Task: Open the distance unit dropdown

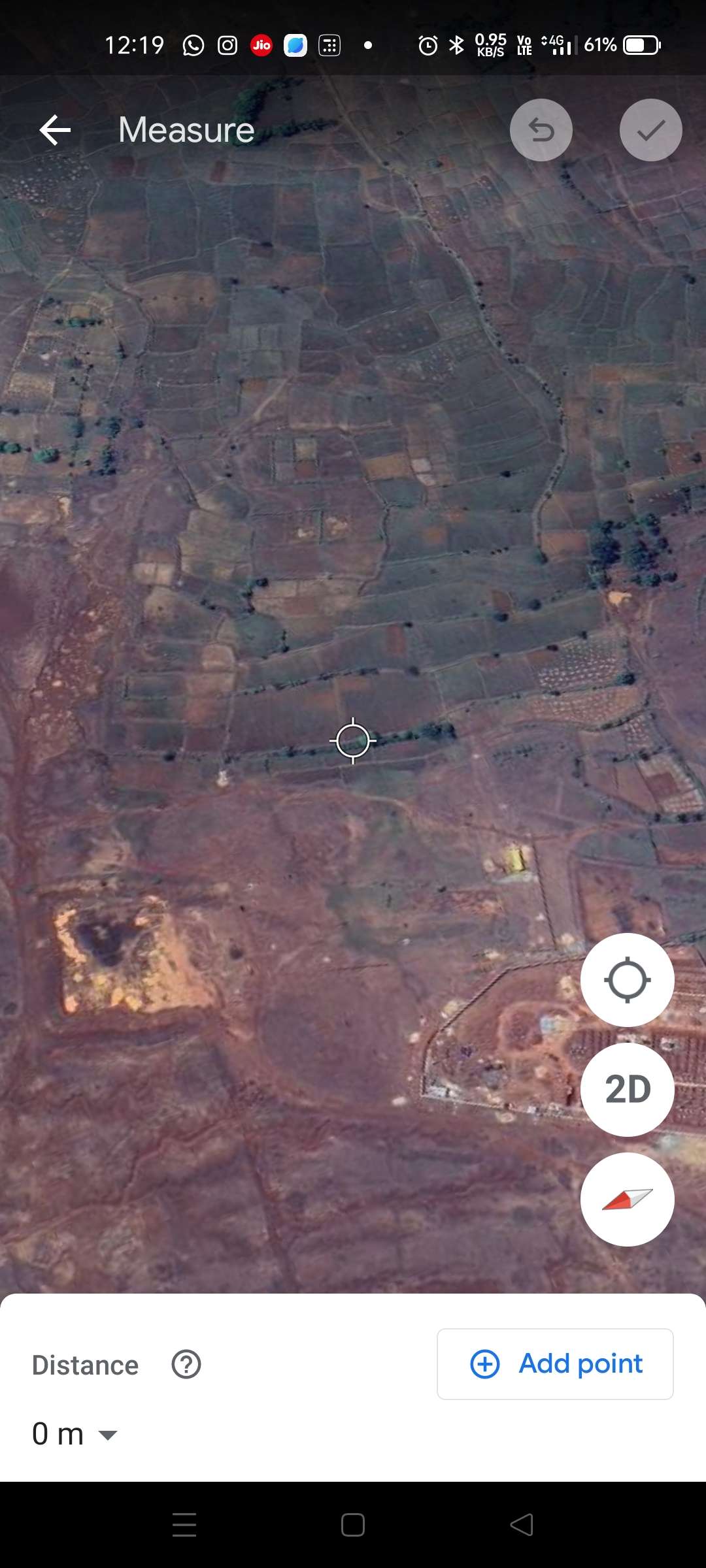Action: 75,1435
